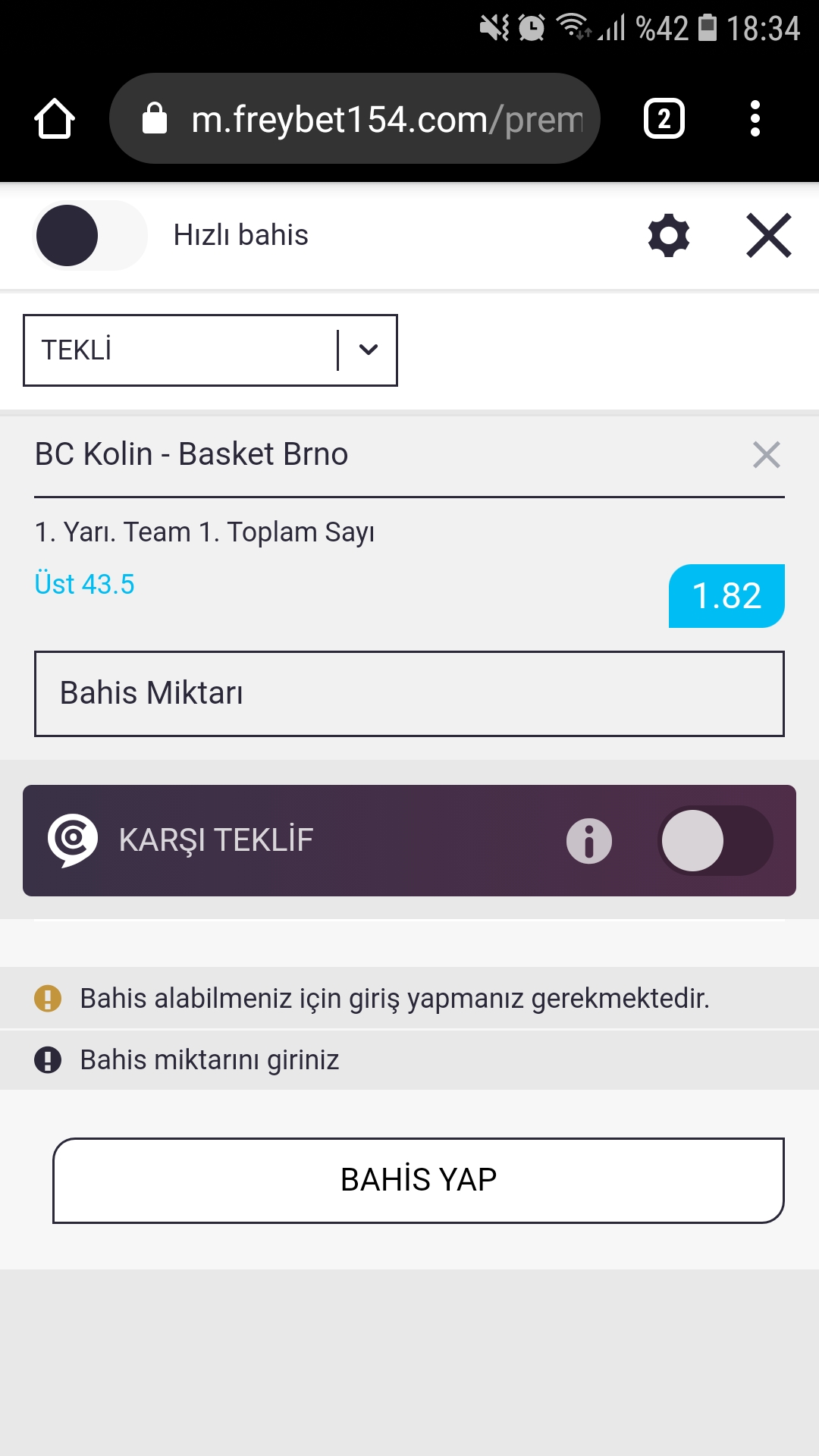Open the browser overflow menu

point(755,119)
